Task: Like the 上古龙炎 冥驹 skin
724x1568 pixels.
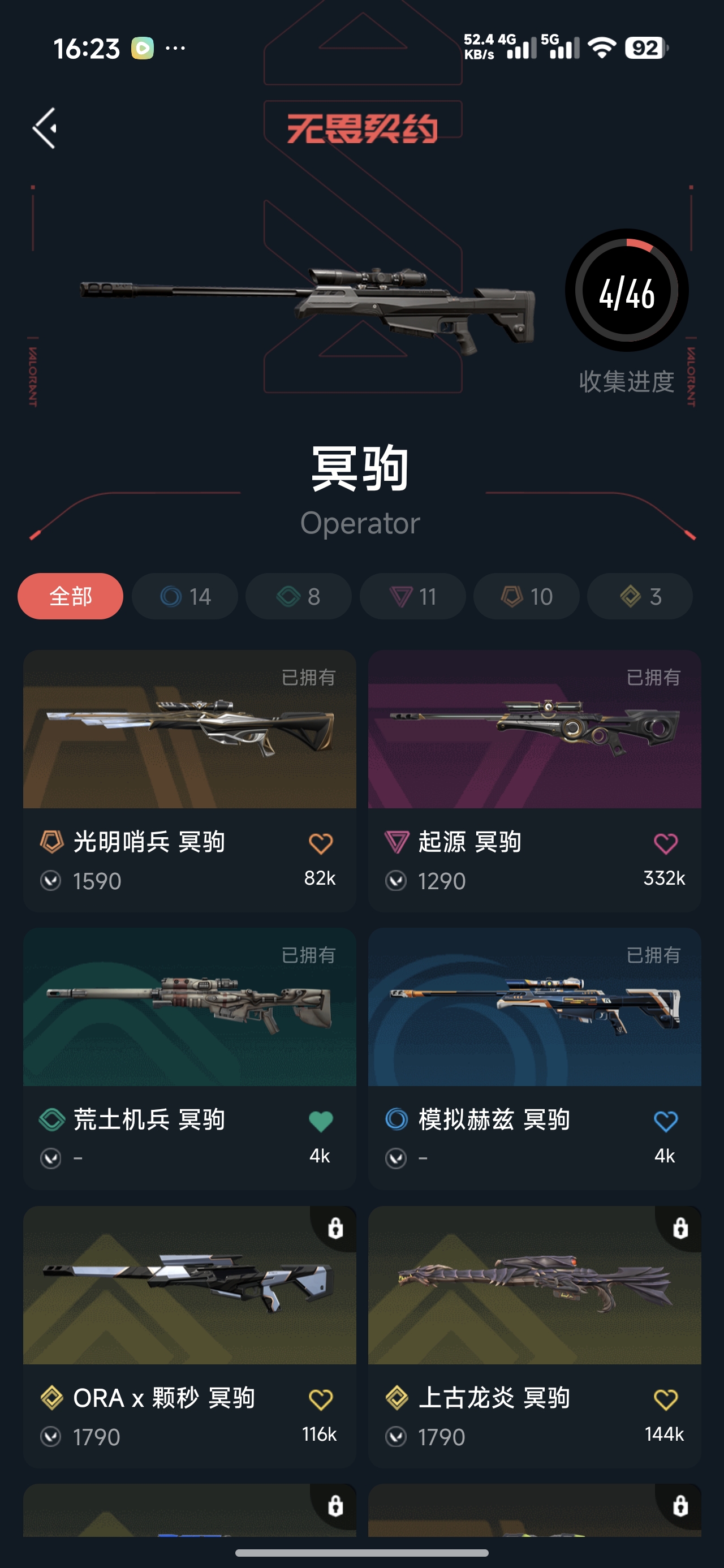Action: tap(665, 1399)
